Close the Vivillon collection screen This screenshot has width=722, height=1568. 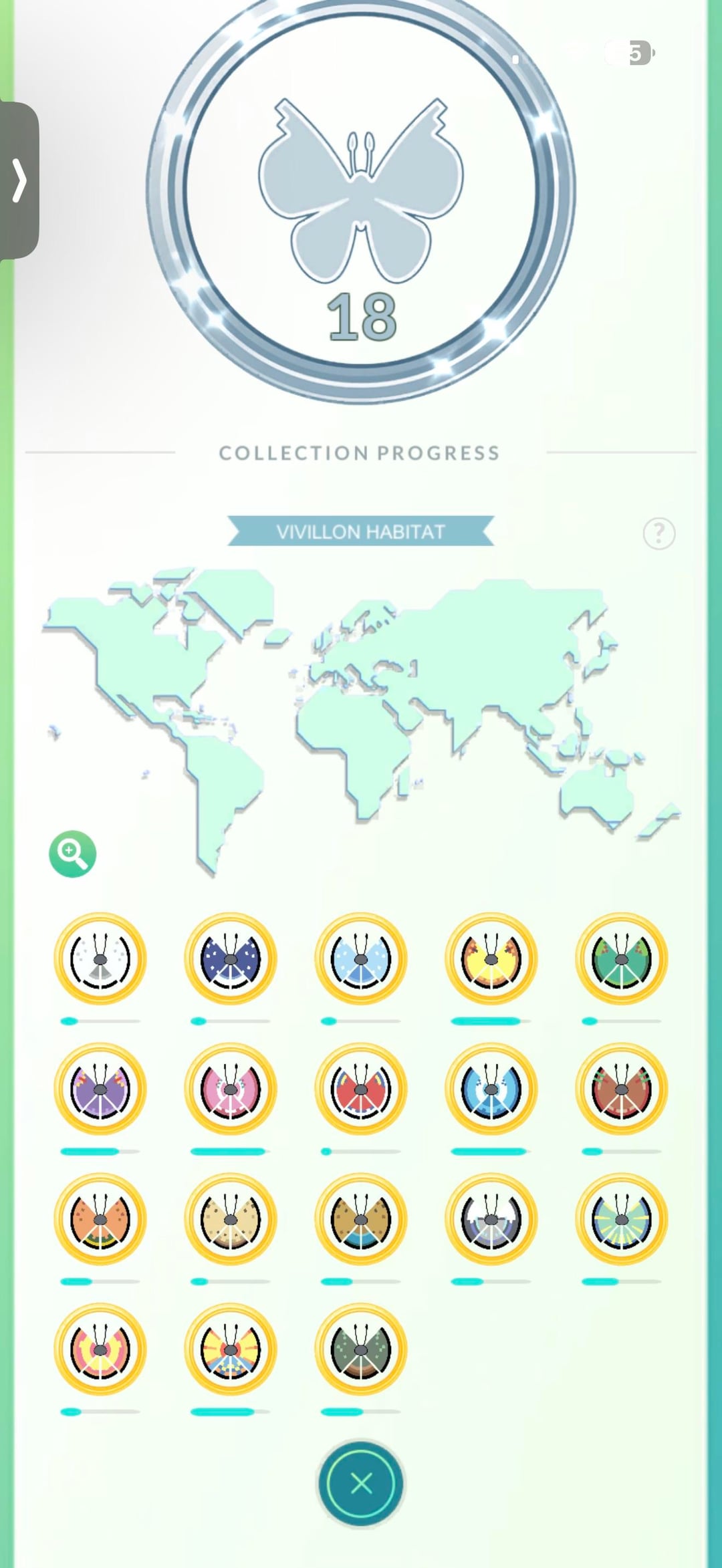point(361,1483)
